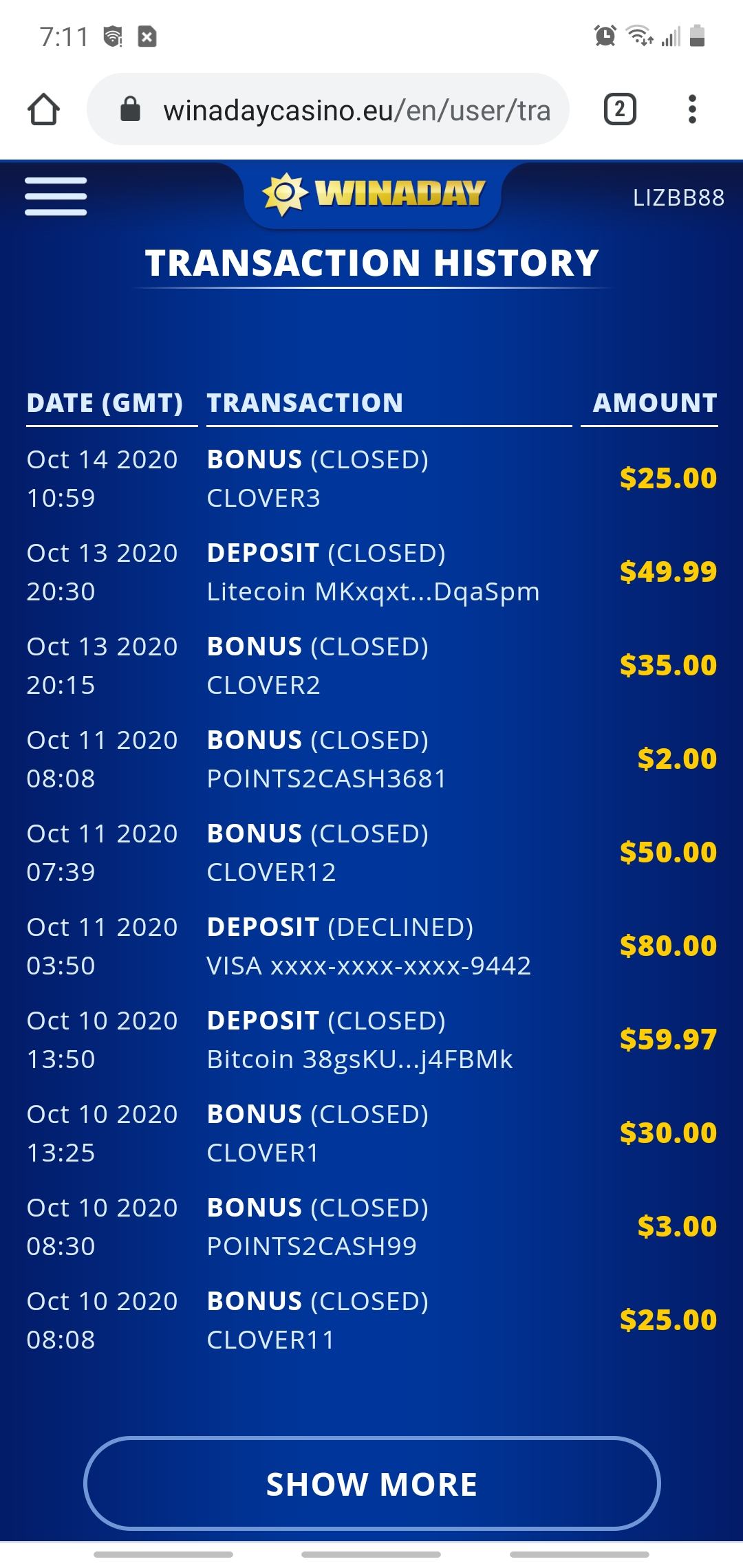Screen dimensions: 743x1568
Task: Open the browser tab switcher
Action: click(x=619, y=110)
